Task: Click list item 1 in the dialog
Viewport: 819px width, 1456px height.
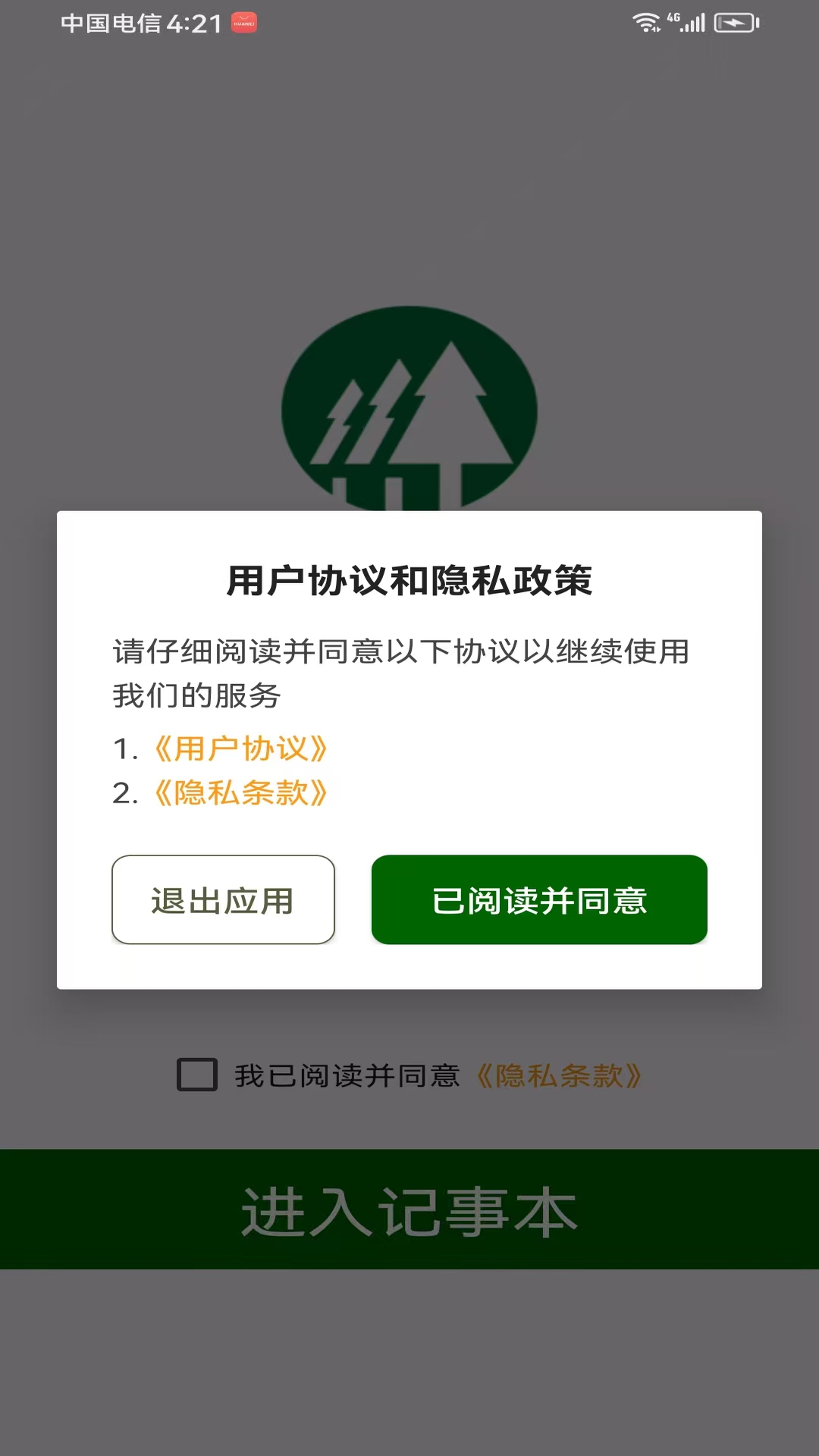Action: tap(220, 748)
